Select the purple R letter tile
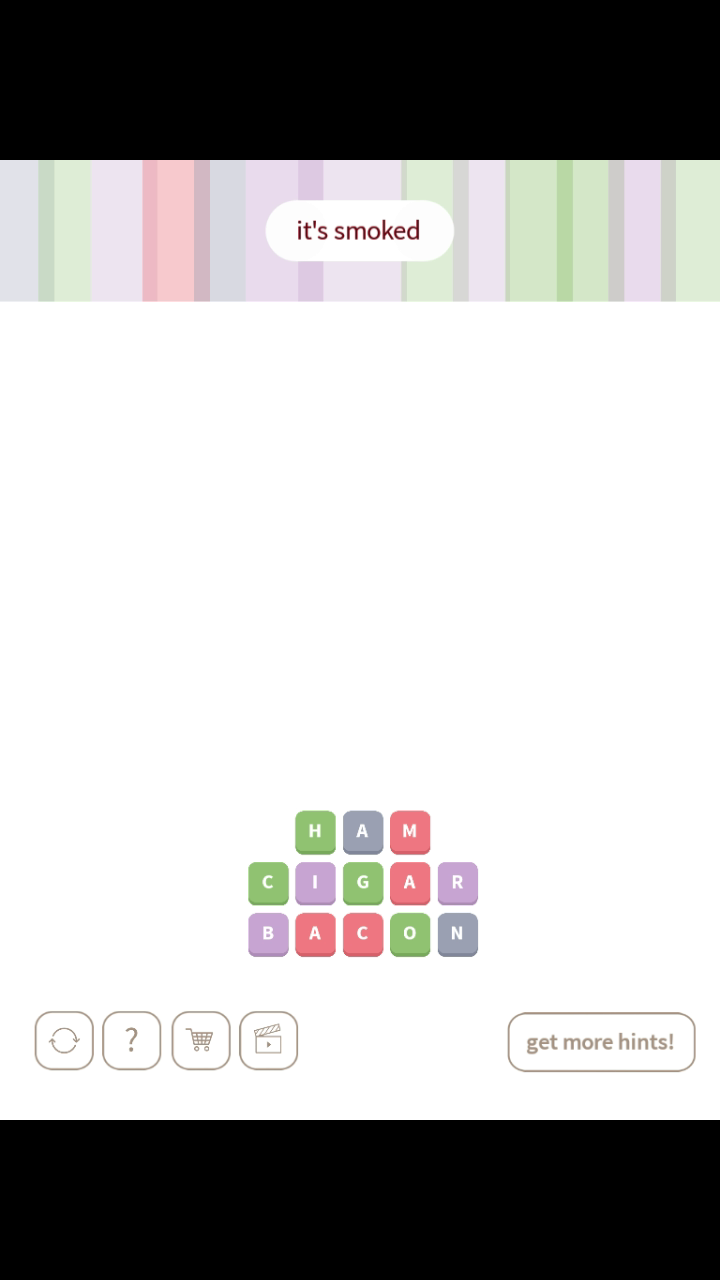 (458, 882)
